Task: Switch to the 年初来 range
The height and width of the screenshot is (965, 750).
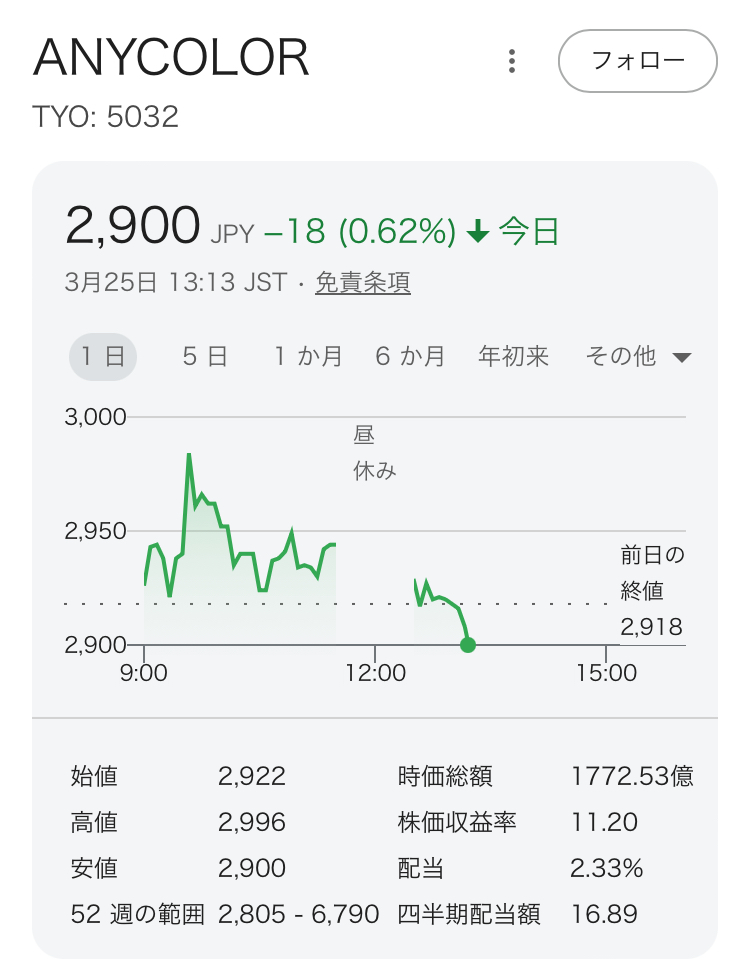Action: click(x=514, y=357)
